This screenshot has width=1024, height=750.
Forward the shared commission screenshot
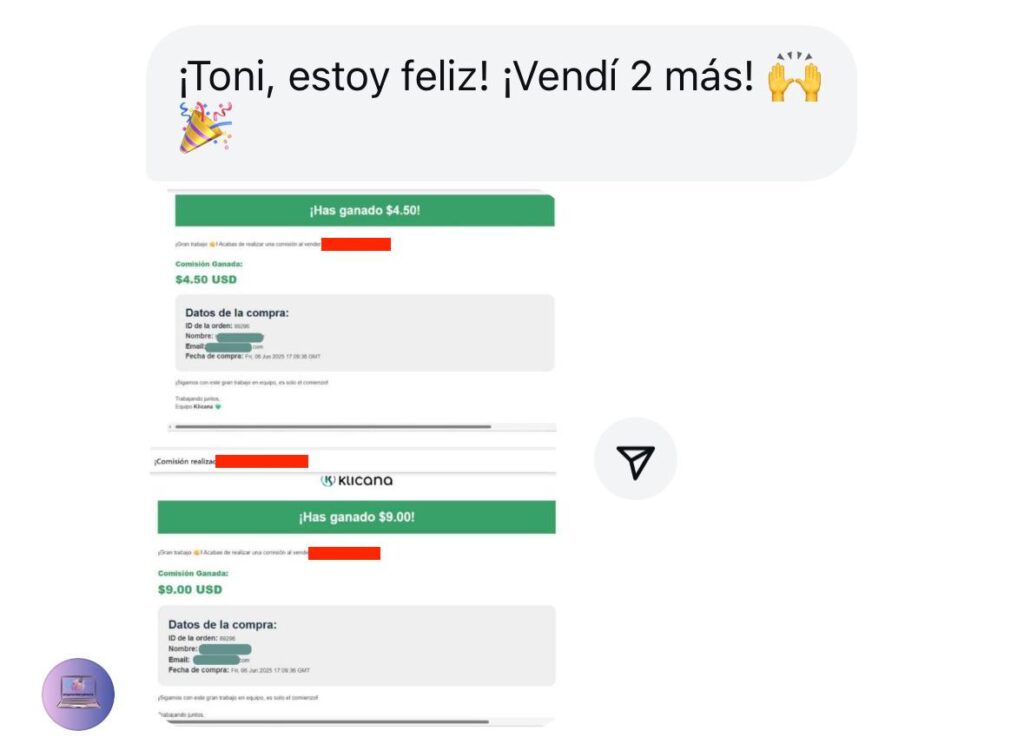point(635,460)
